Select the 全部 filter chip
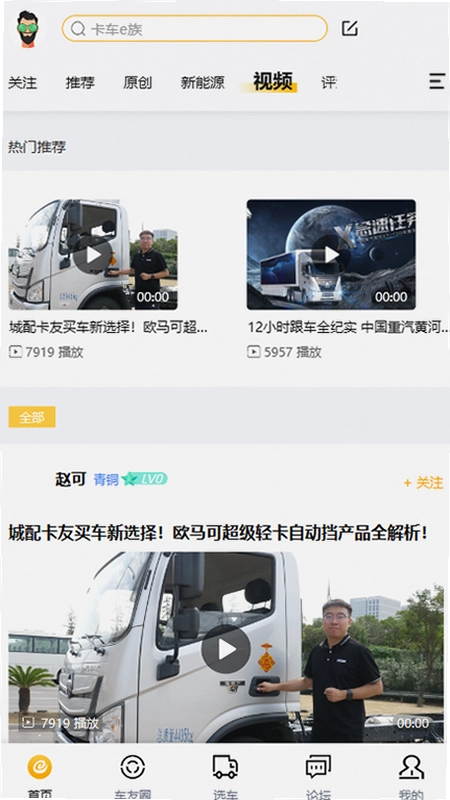Viewport: 450px width, 800px height. coord(32,417)
